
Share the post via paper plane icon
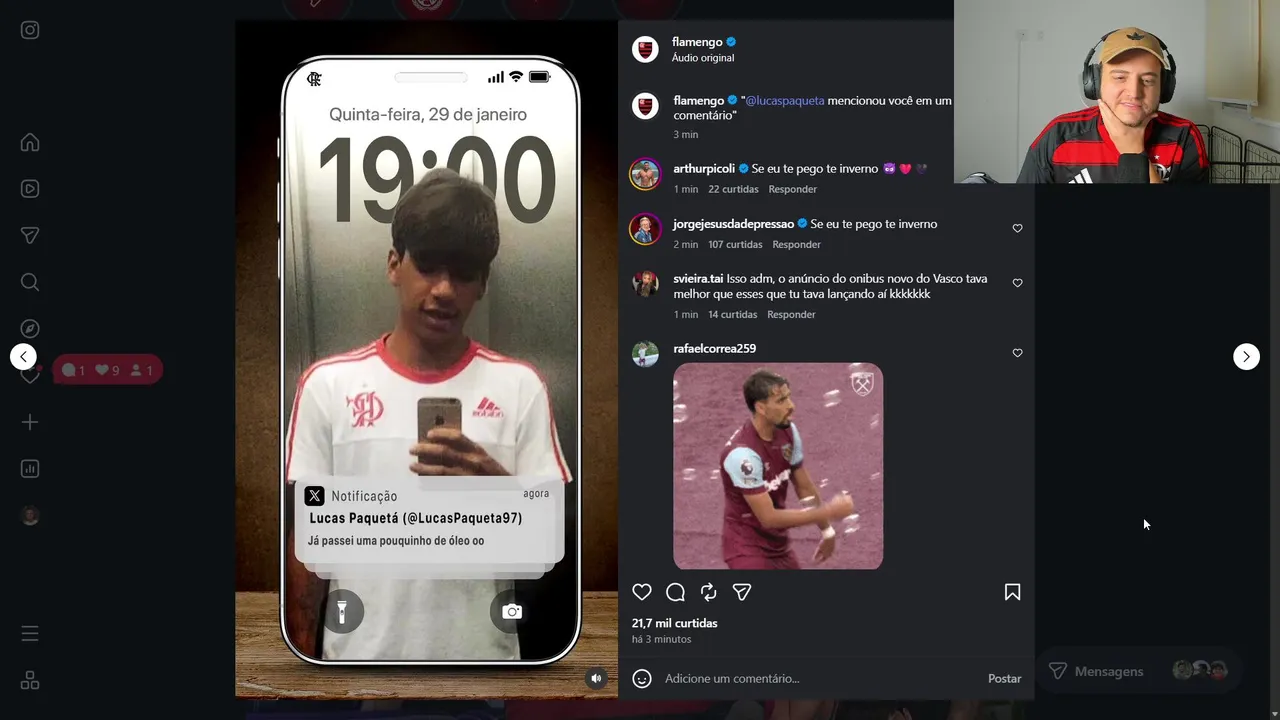tap(742, 592)
